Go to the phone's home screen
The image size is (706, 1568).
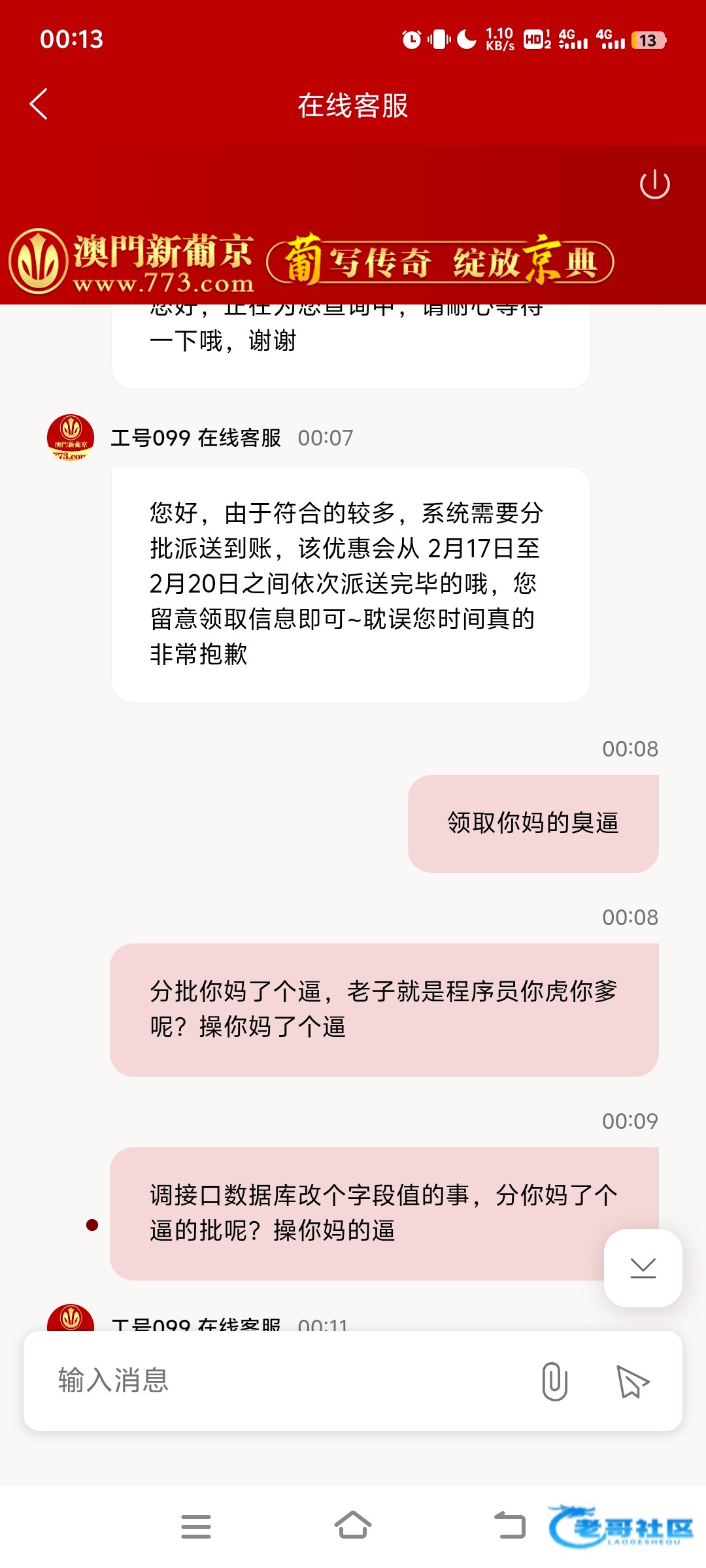[x=353, y=1526]
